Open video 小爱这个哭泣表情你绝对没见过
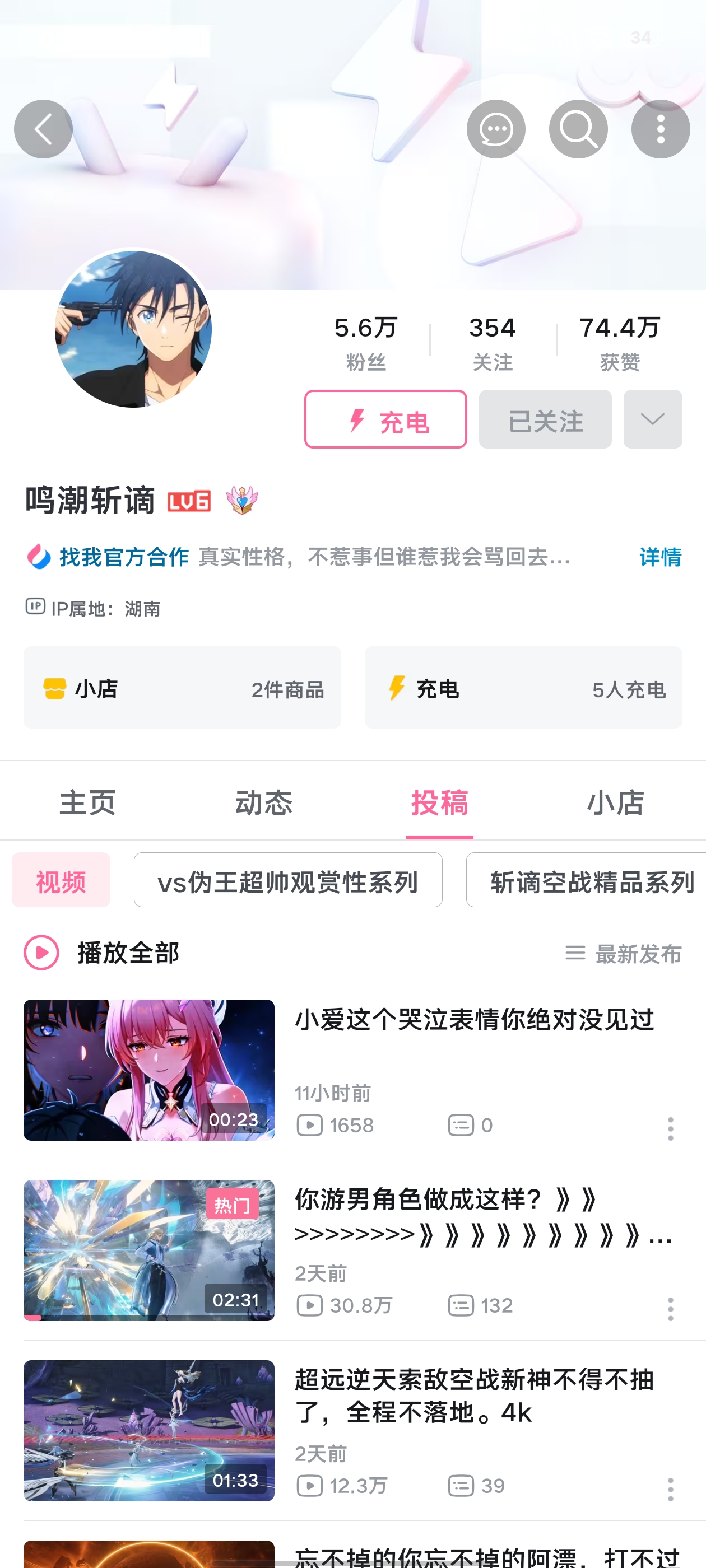Viewport: 706px width, 1568px height. [474, 1020]
